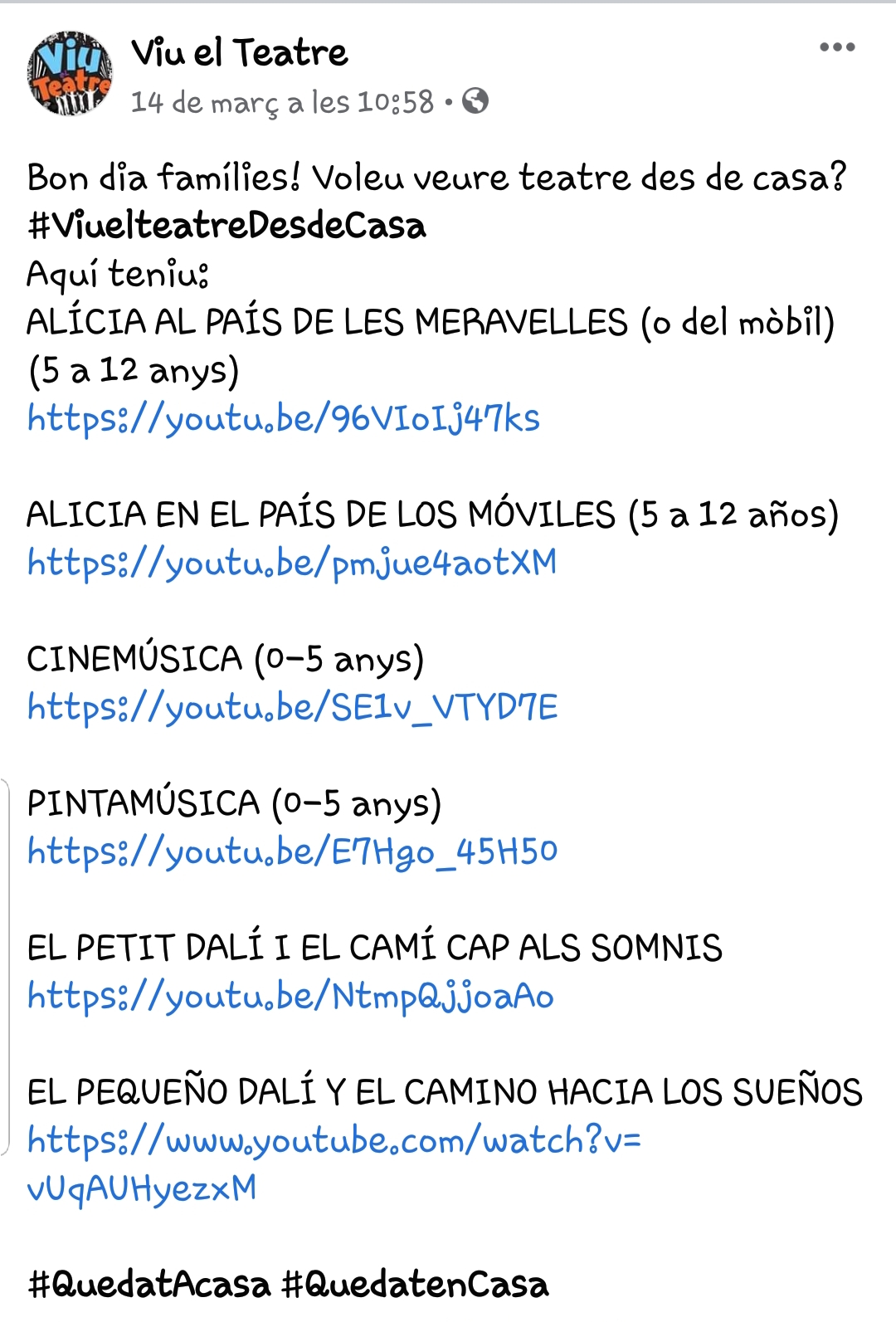Viewport: 896px width, 1322px height.
Task: Open the youtube.com/watch?v=vUqAUHyezxM link
Action: pyautogui.click(x=334, y=1141)
